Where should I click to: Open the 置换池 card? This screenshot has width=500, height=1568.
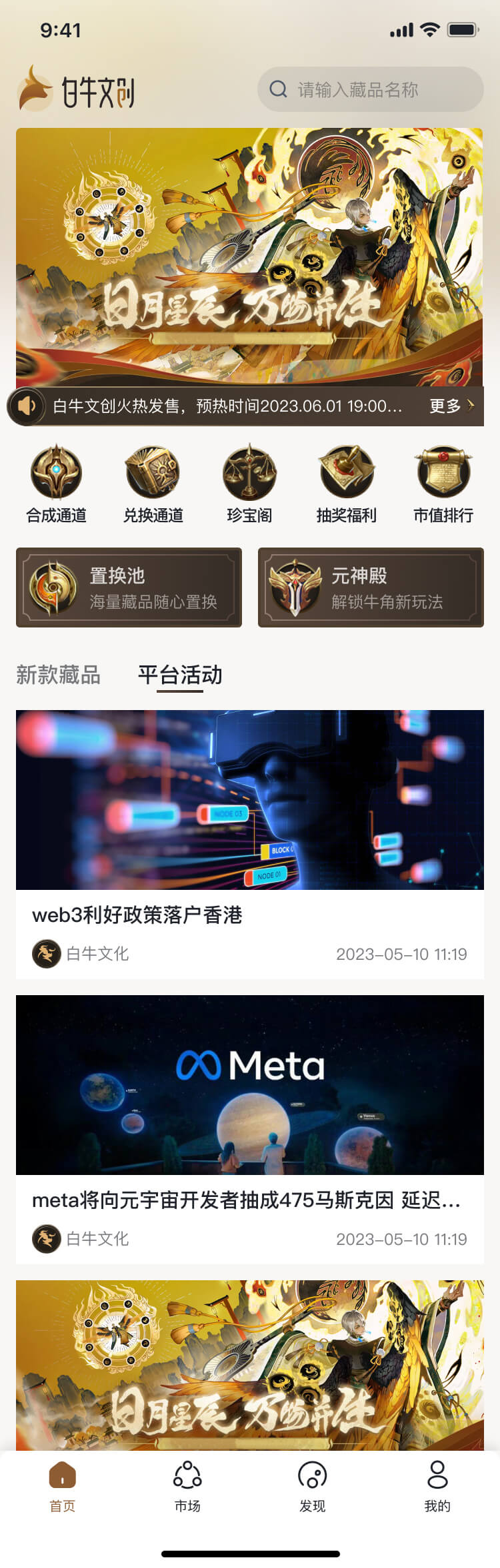pyautogui.click(x=129, y=588)
